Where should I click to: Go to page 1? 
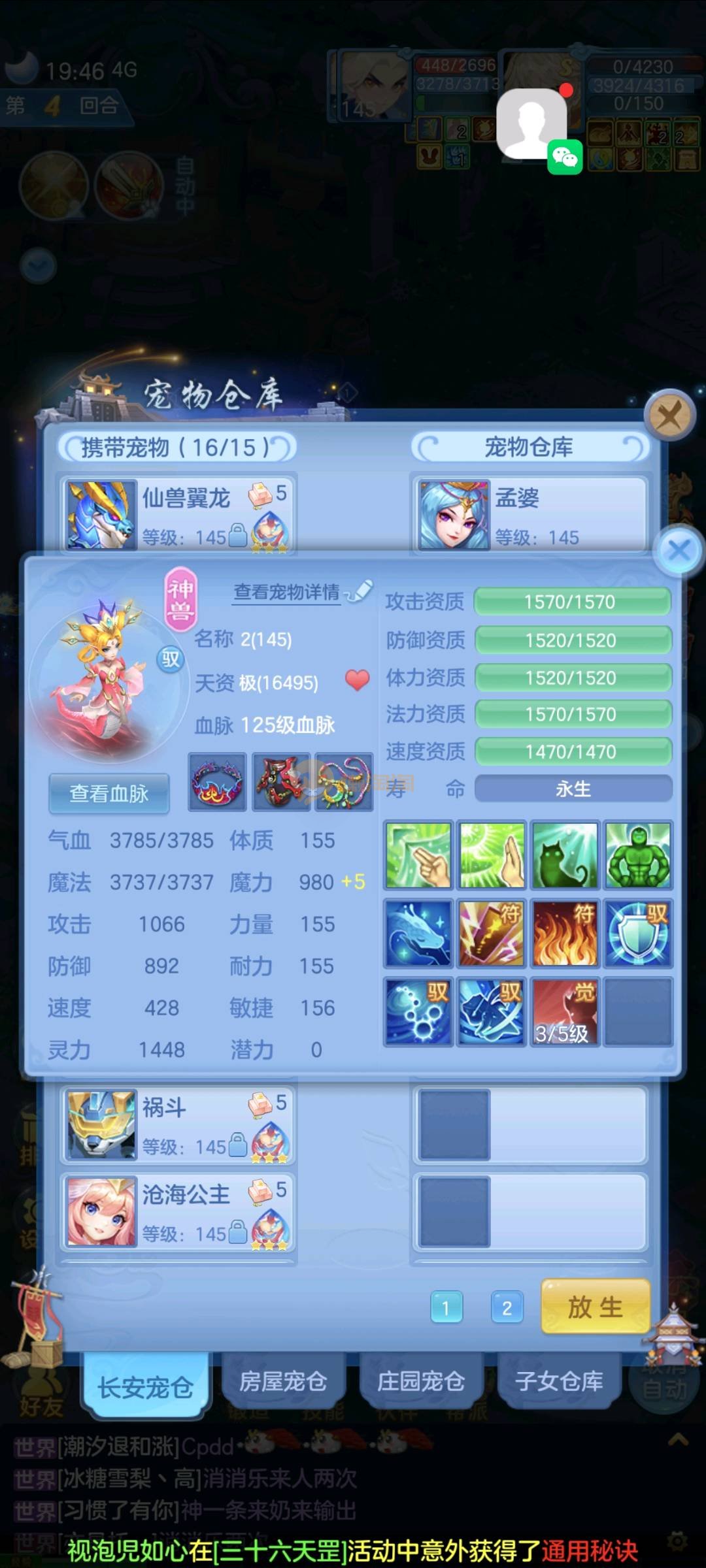coord(446,1308)
